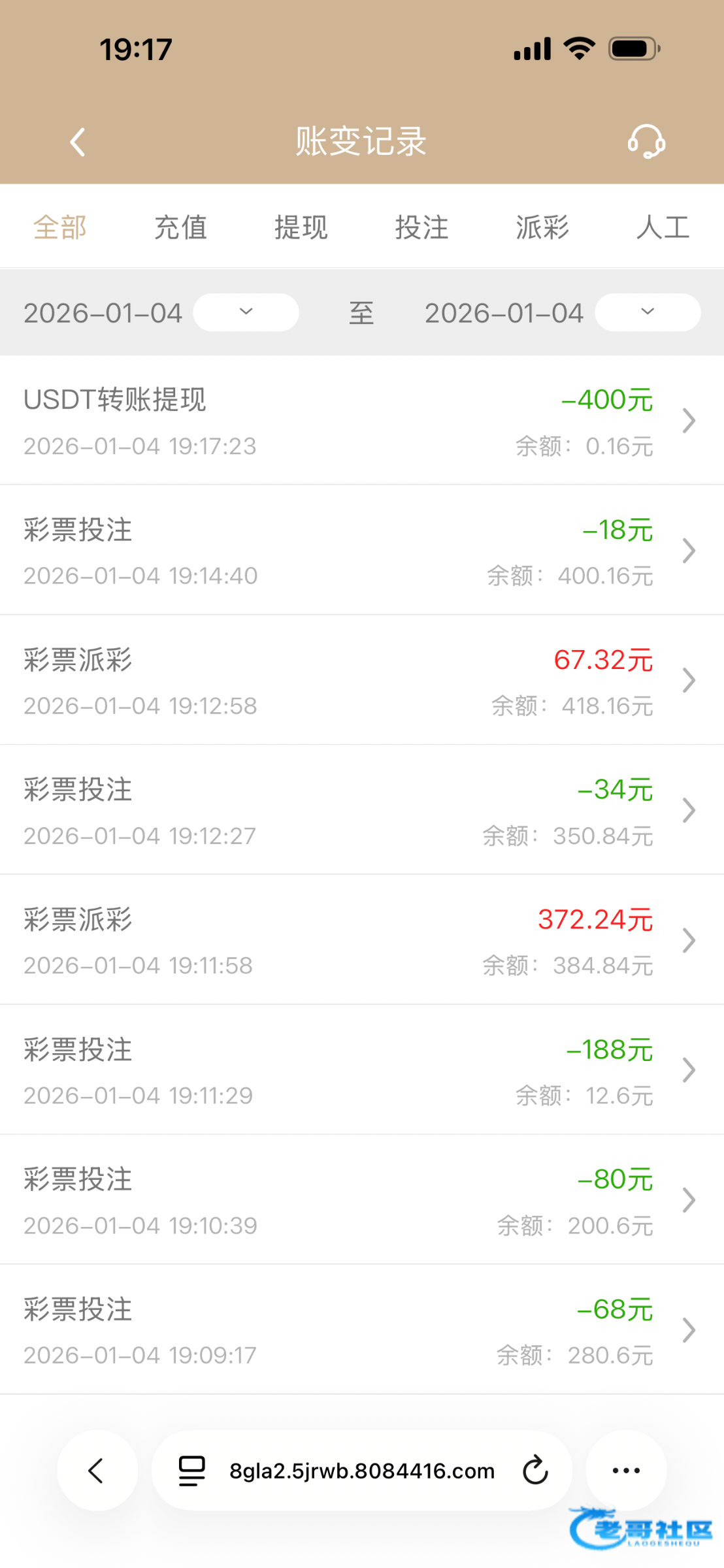Open the 彩票投注 -80元 record
This screenshot has width=724, height=1568.
pyautogui.click(x=361, y=1200)
